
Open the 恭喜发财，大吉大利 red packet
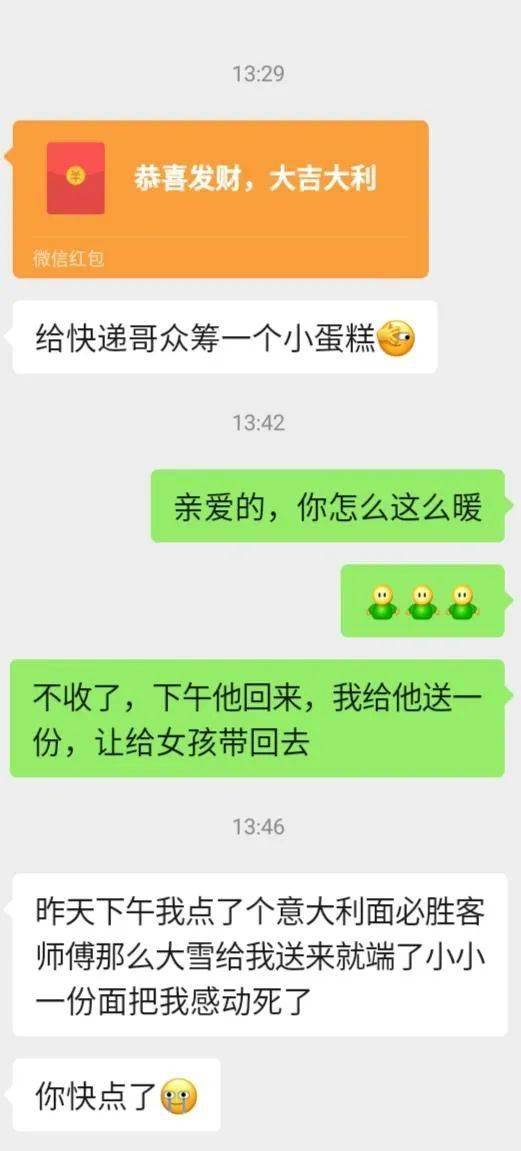point(220,199)
